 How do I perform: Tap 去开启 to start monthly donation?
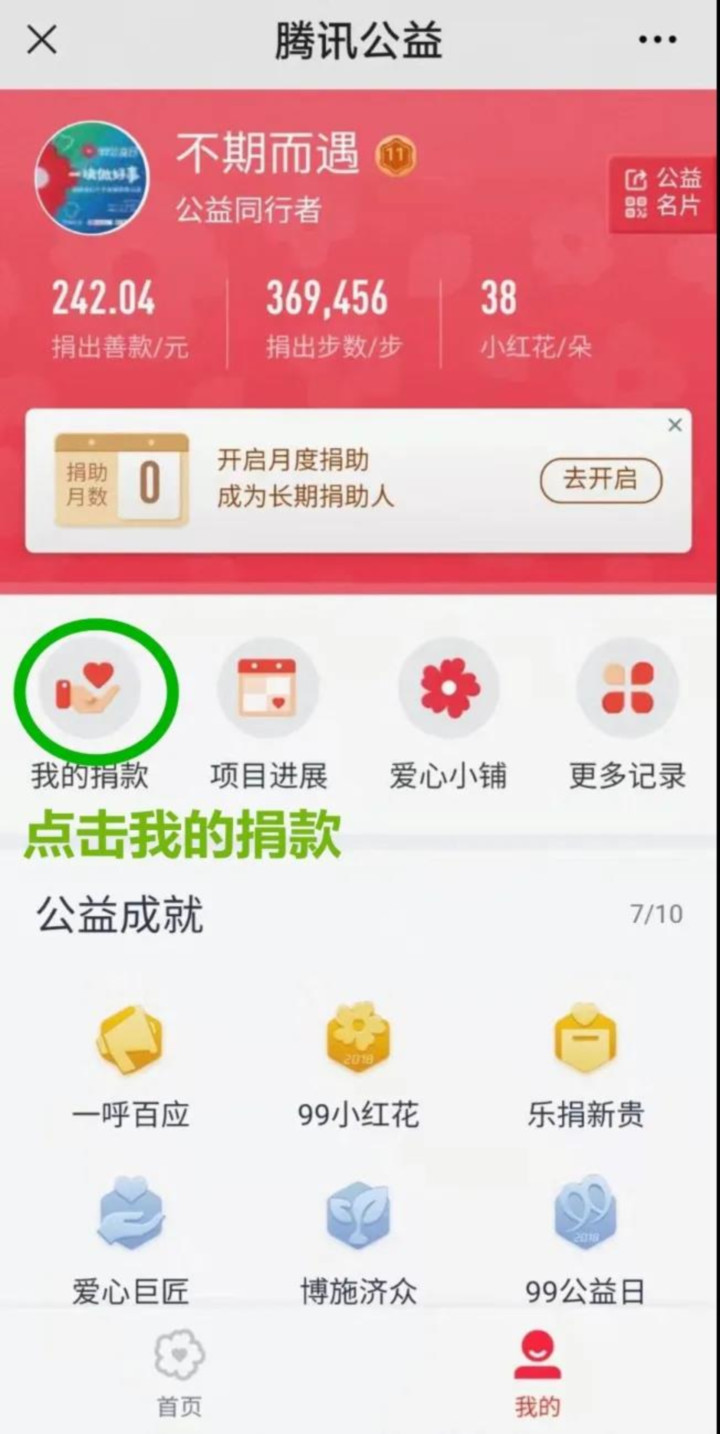[601, 481]
